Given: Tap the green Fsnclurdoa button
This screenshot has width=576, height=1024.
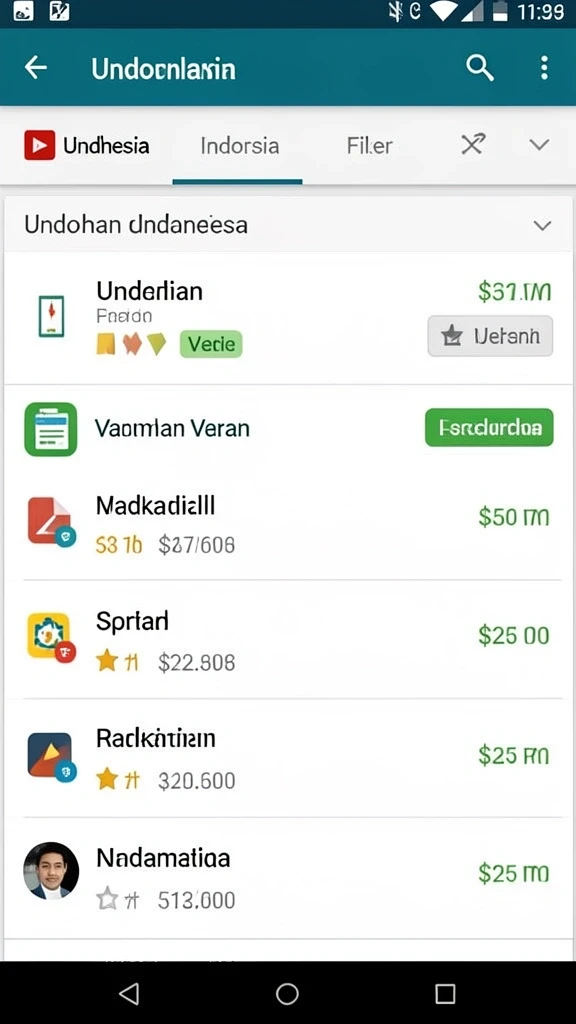Looking at the screenshot, I should (489, 428).
